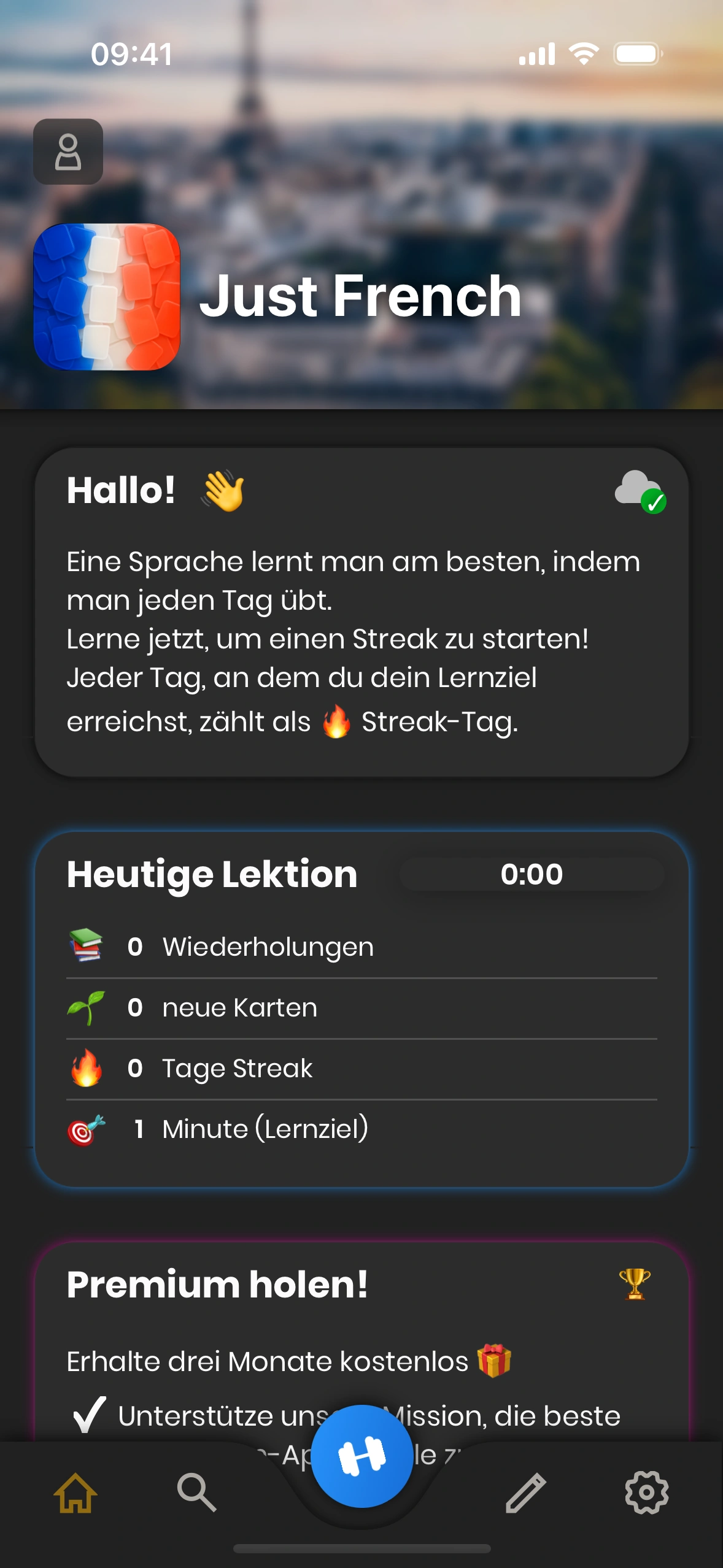
Task: Switch to the search tab
Action: [x=196, y=1493]
